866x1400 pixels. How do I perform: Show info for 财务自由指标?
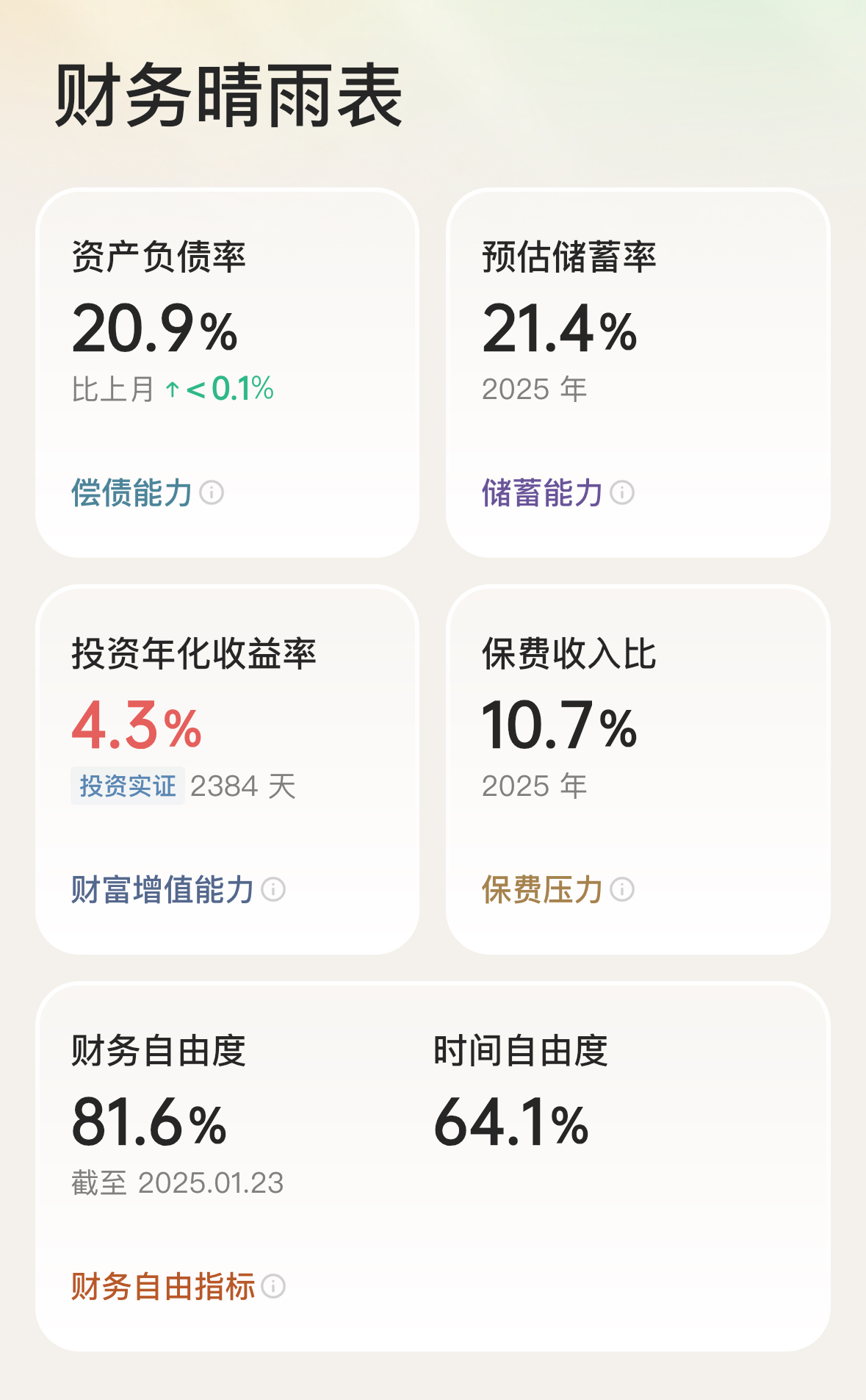click(273, 1286)
